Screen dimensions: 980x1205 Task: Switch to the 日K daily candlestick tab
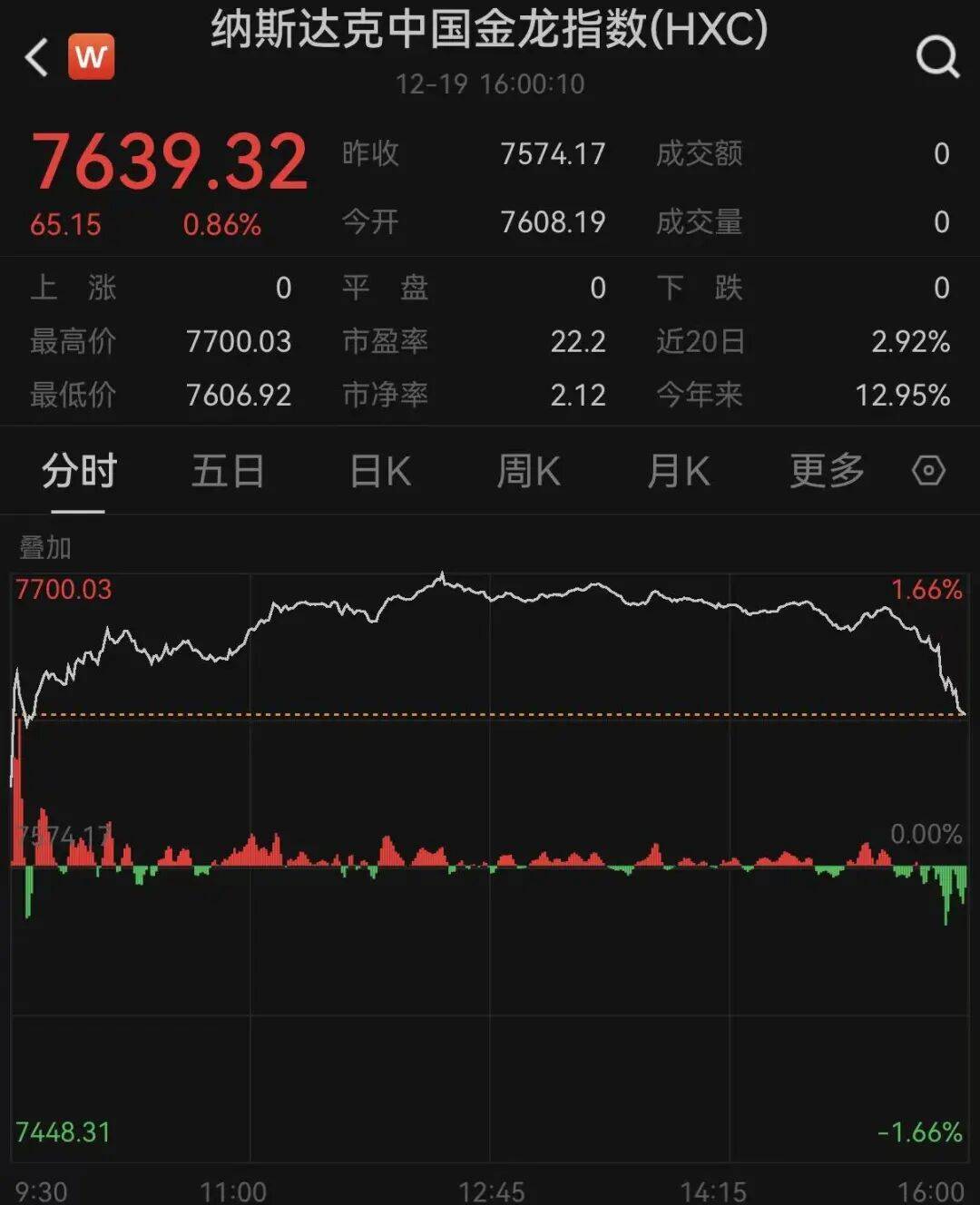tap(380, 471)
